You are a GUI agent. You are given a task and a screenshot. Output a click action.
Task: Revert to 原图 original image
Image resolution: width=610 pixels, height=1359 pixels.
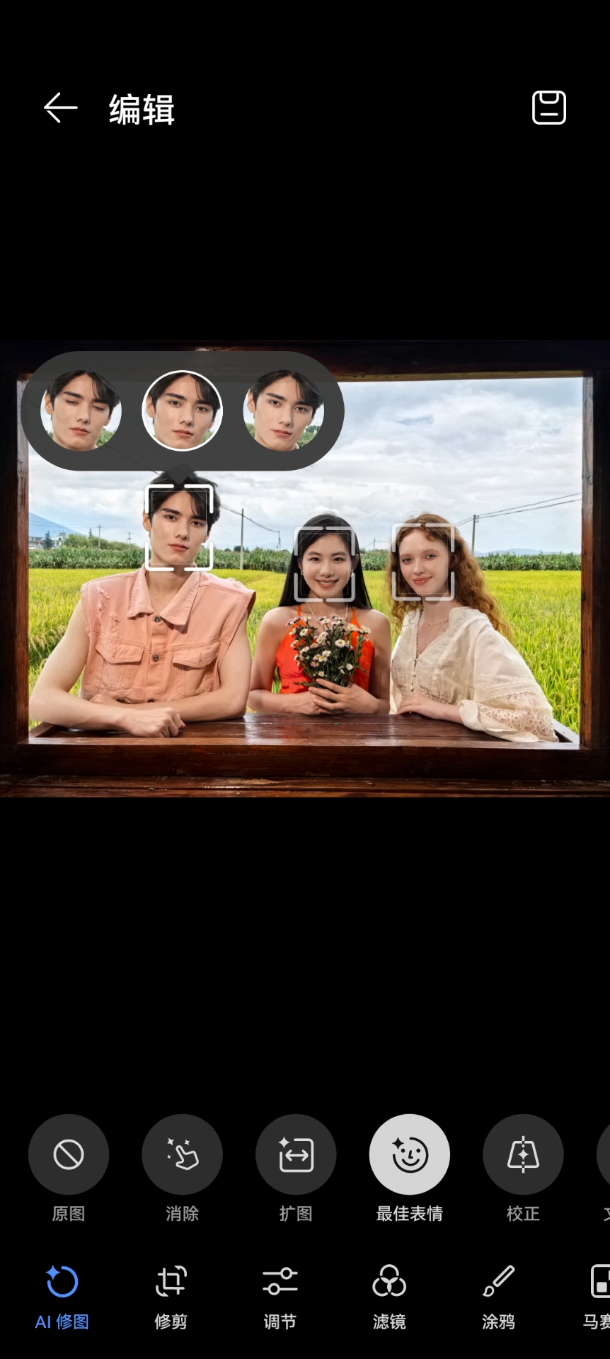68,1155
